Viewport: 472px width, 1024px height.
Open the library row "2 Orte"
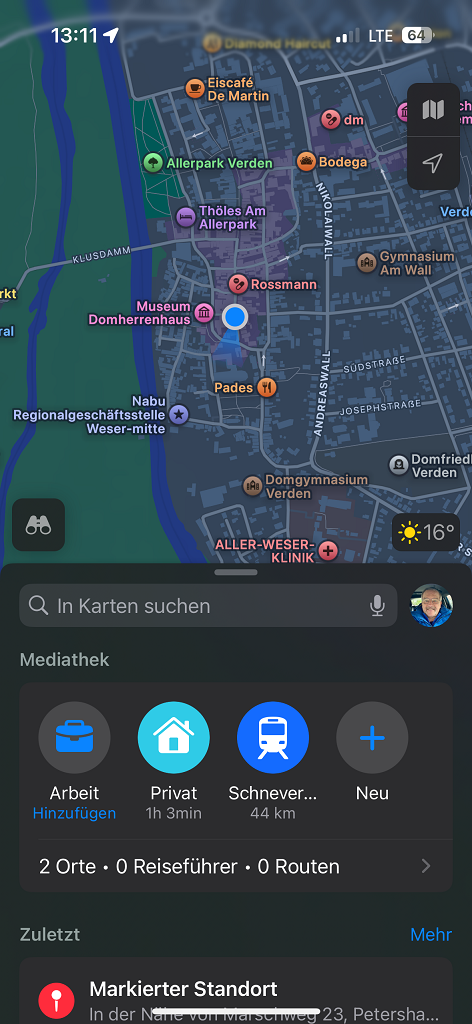(236, 867)
